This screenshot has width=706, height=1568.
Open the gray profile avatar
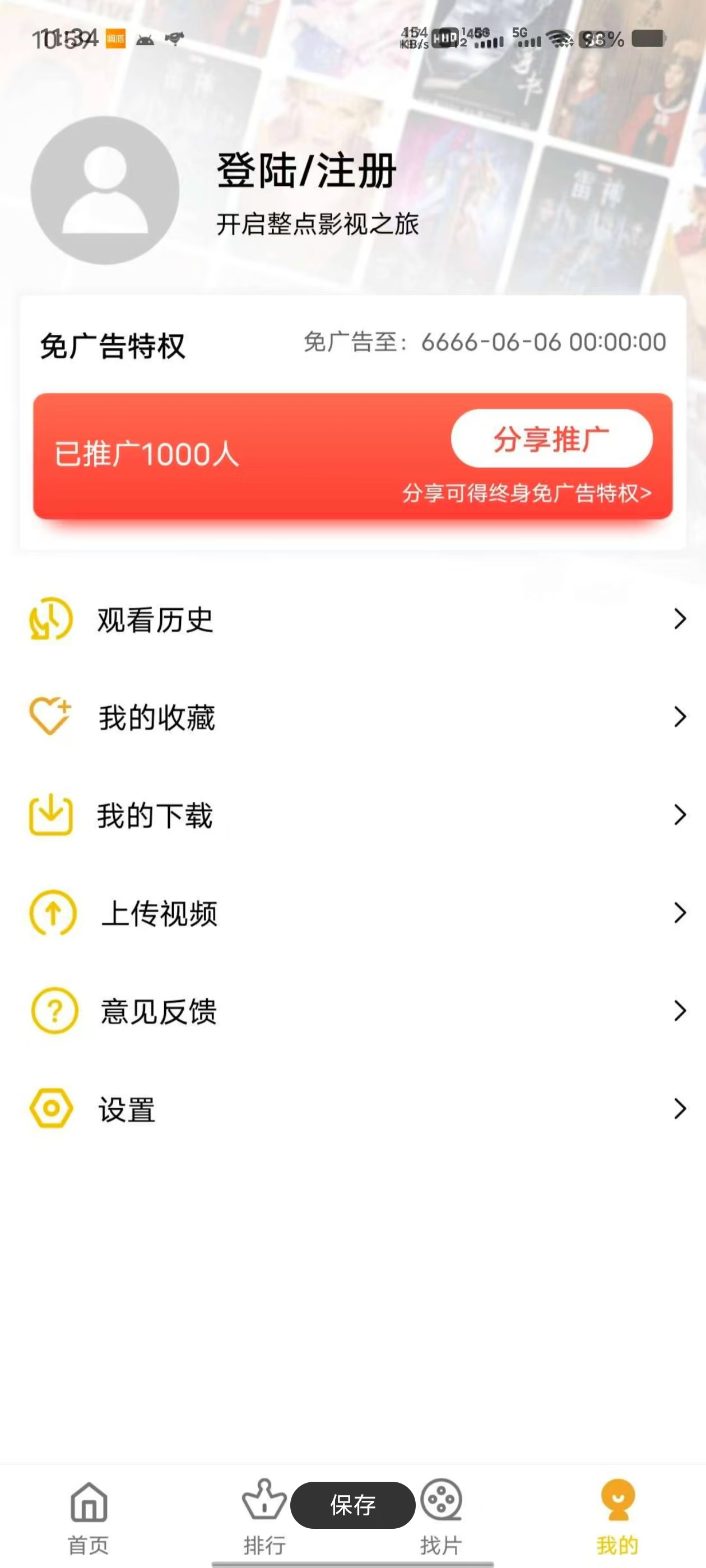[105, 190]
